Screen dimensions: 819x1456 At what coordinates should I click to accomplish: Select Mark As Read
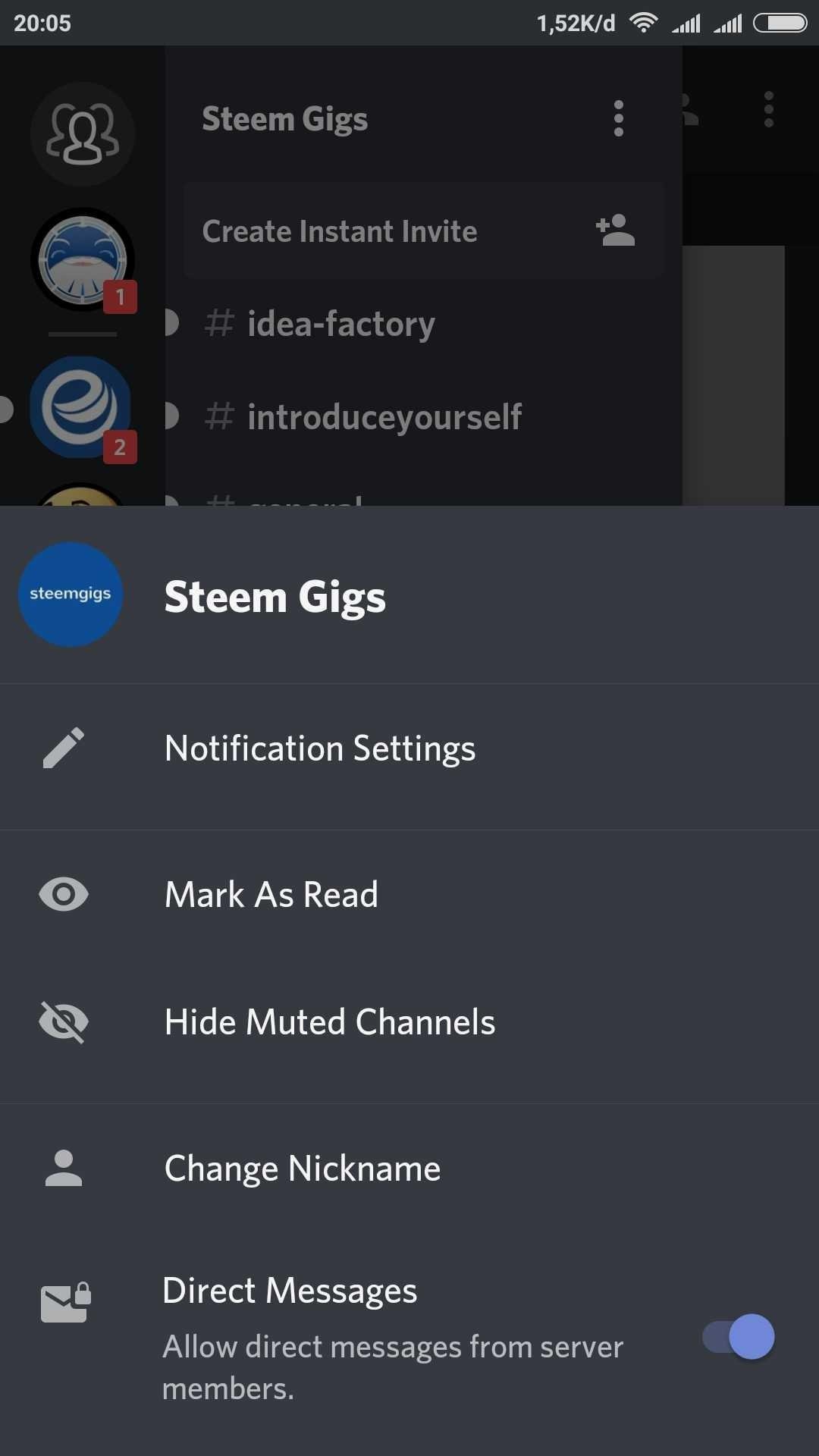click(x=409, y=894)
